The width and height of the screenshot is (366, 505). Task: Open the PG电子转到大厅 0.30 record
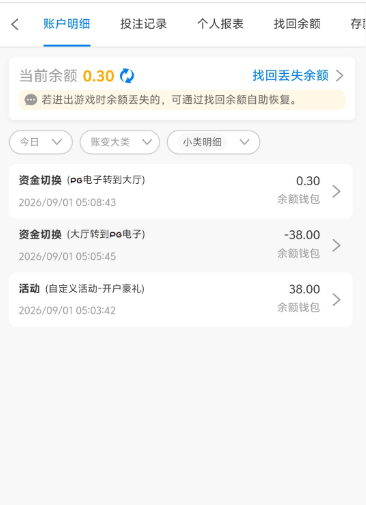181,191
